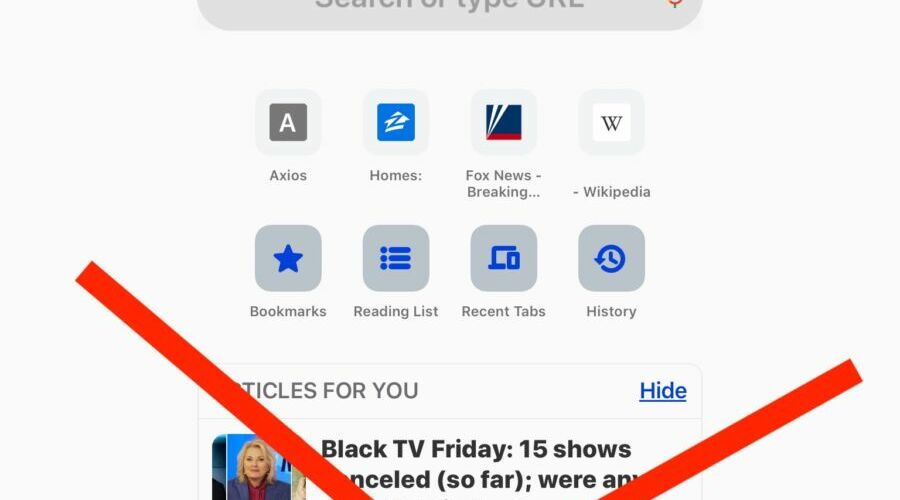Image resolution: width=900 pixels, height=500 pixels.
Task: Open Bookmarks
Action: coord(288,259)
